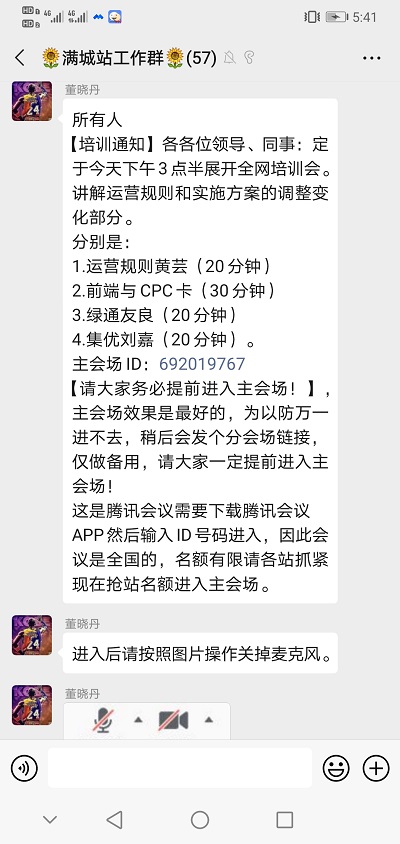Screen dimensions: 400x844
Task: Open the group chat overflow menu
Action: click(x=371, y=58)
